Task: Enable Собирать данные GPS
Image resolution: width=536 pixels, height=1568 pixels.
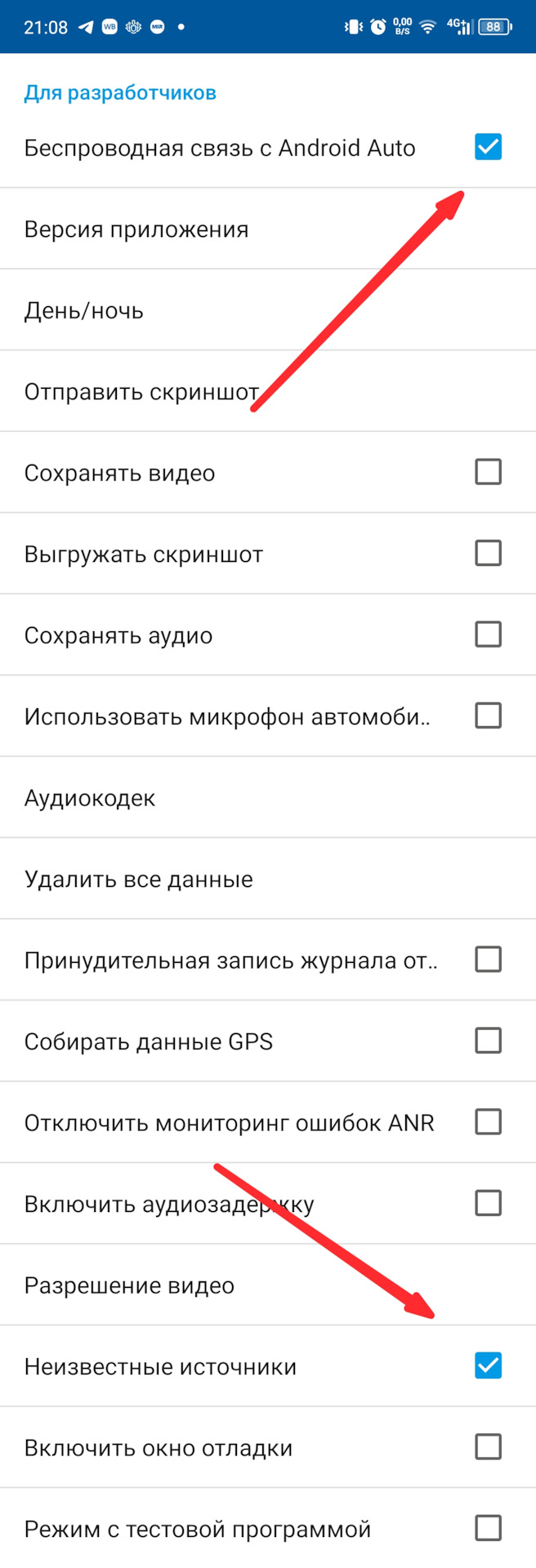Action: coord(488,1040)
